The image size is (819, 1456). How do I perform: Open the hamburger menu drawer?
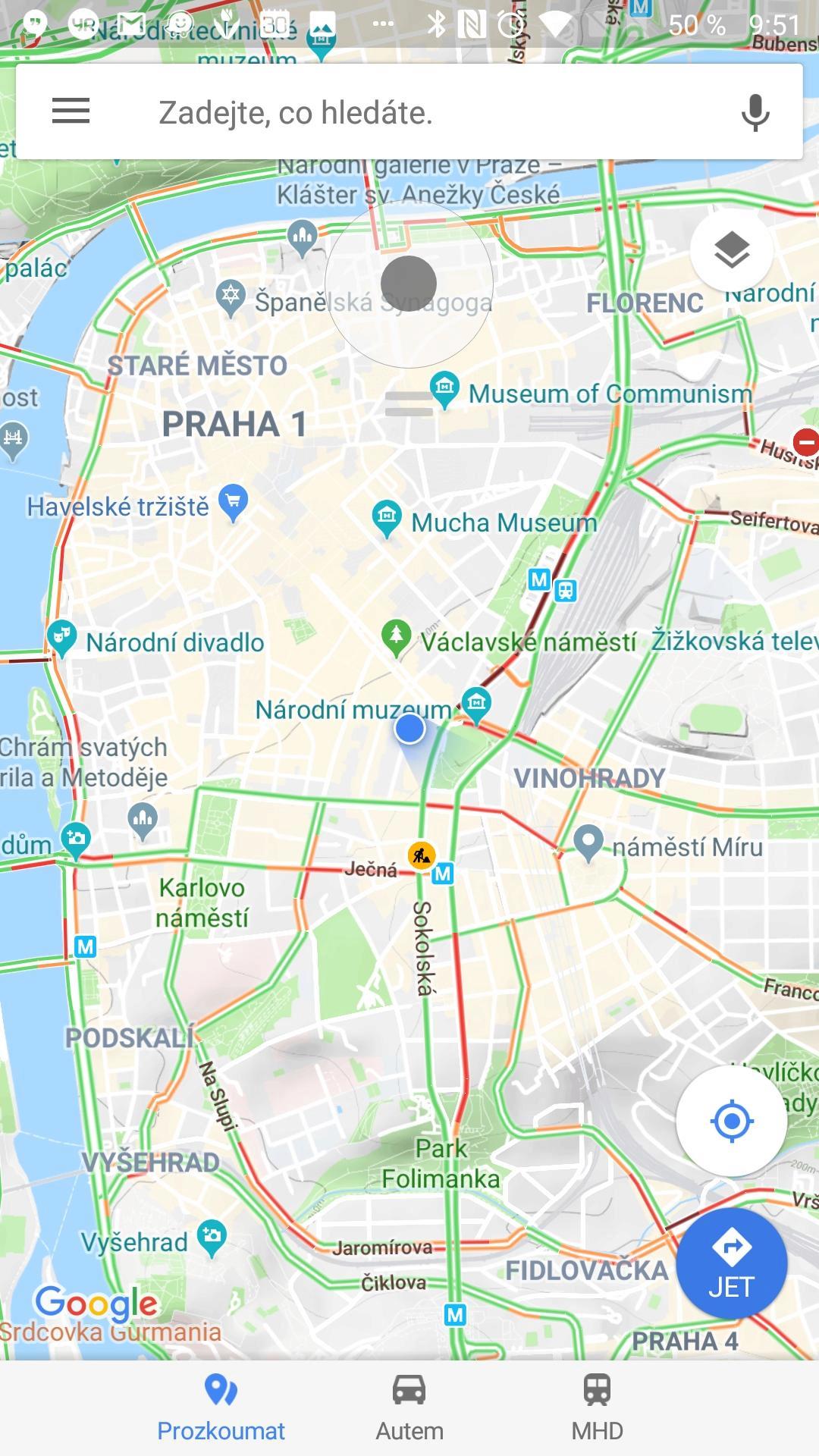click(71, 111)
